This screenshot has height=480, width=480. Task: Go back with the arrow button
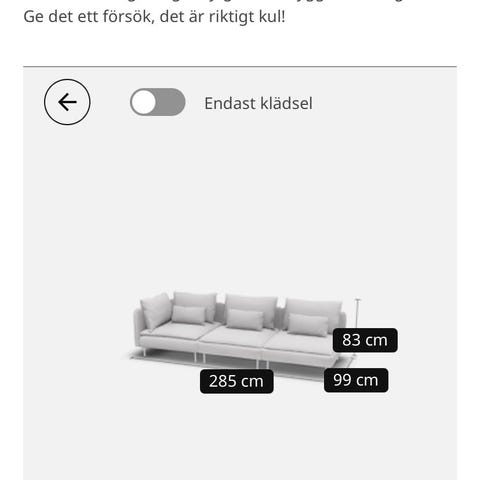[x=67, y=102]
